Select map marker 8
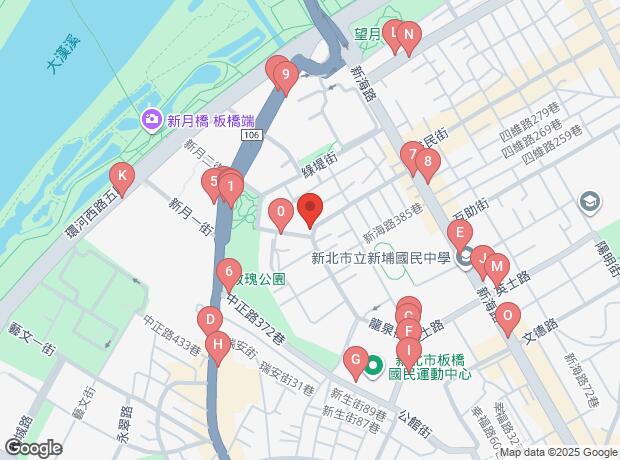Screen dimensions: 620x460 click(x=427, y=160)
